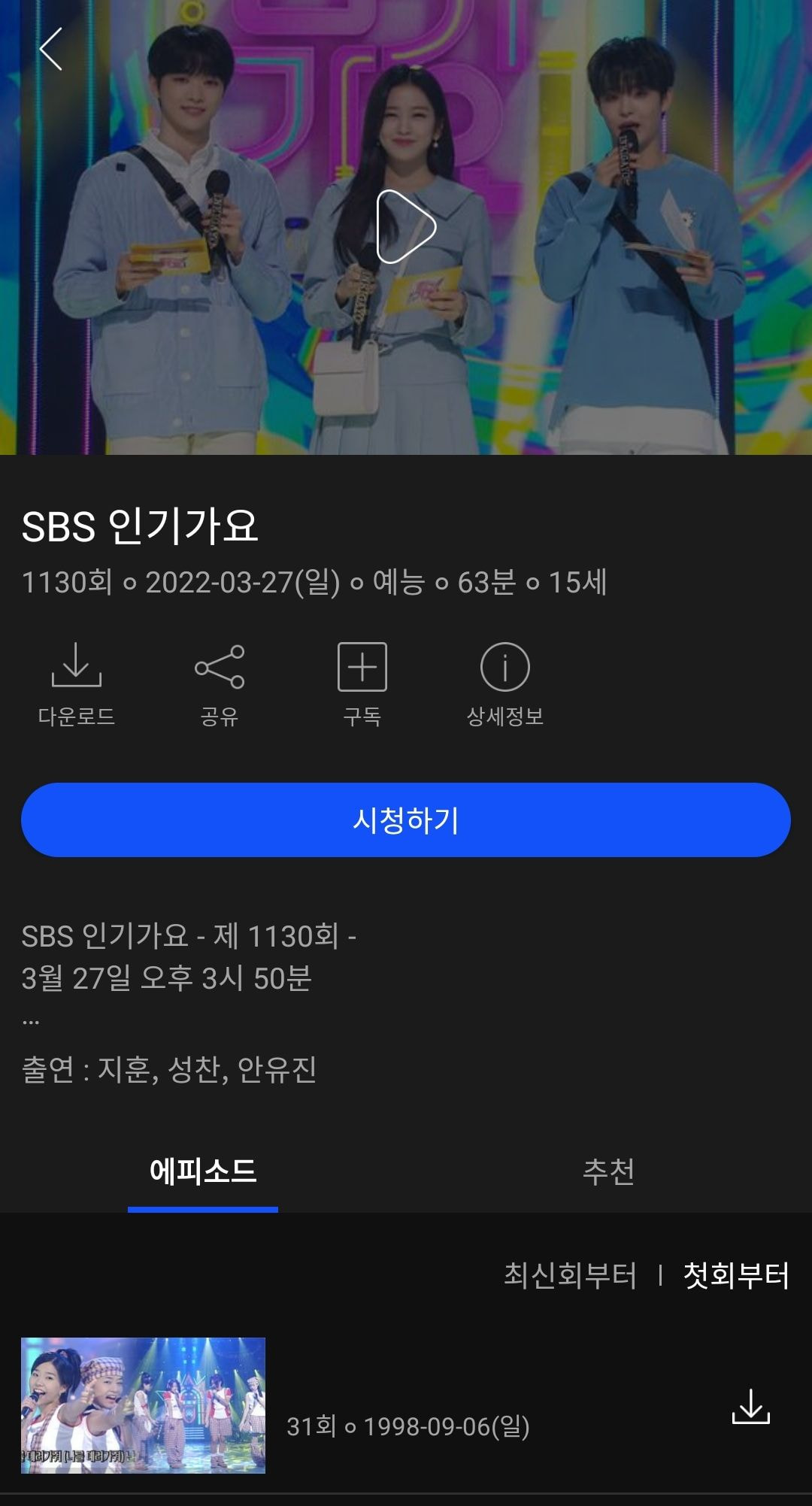812x1506 pixels.
Task: Download the 31회 episode
Action: coord(750,1406)
